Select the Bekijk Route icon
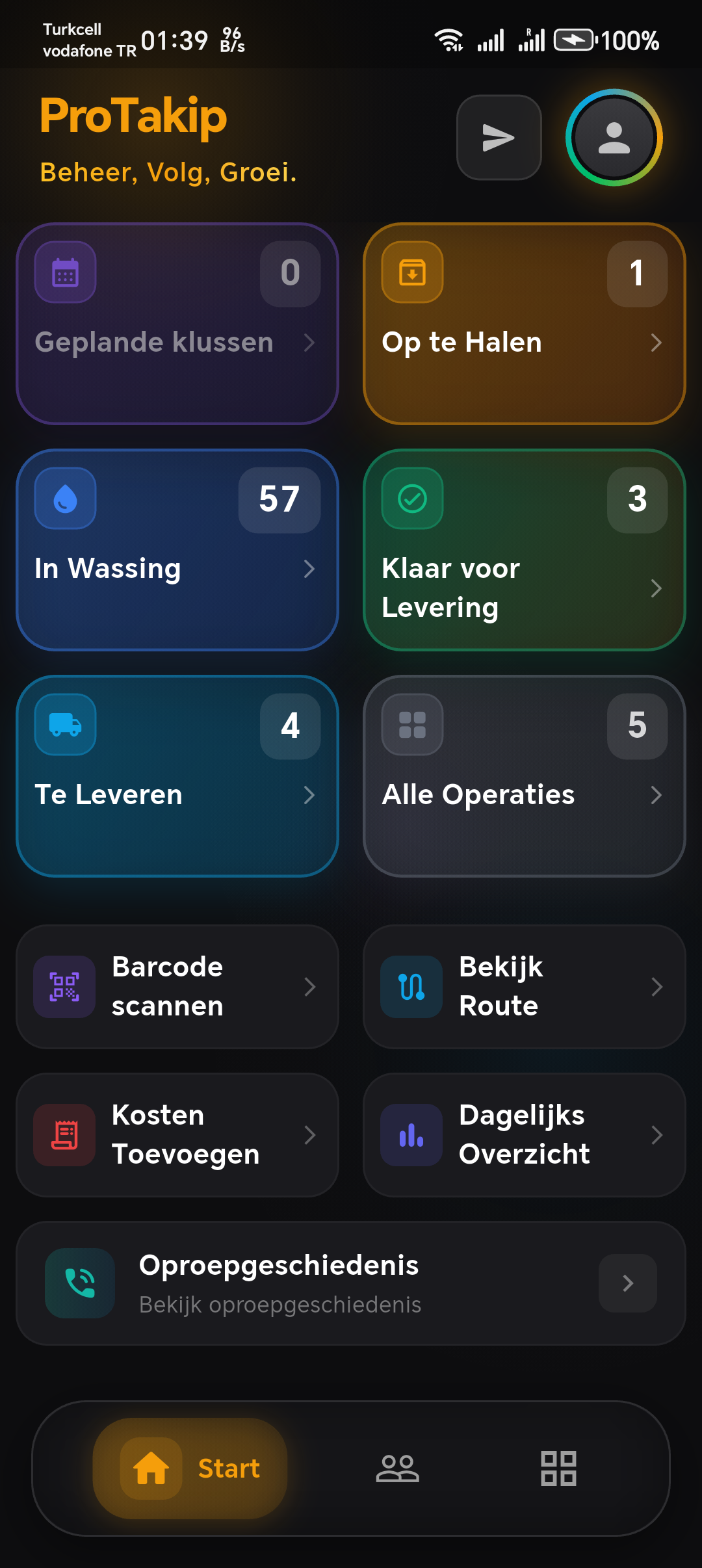Screen dimensions: 702x1568 (411, 987)
